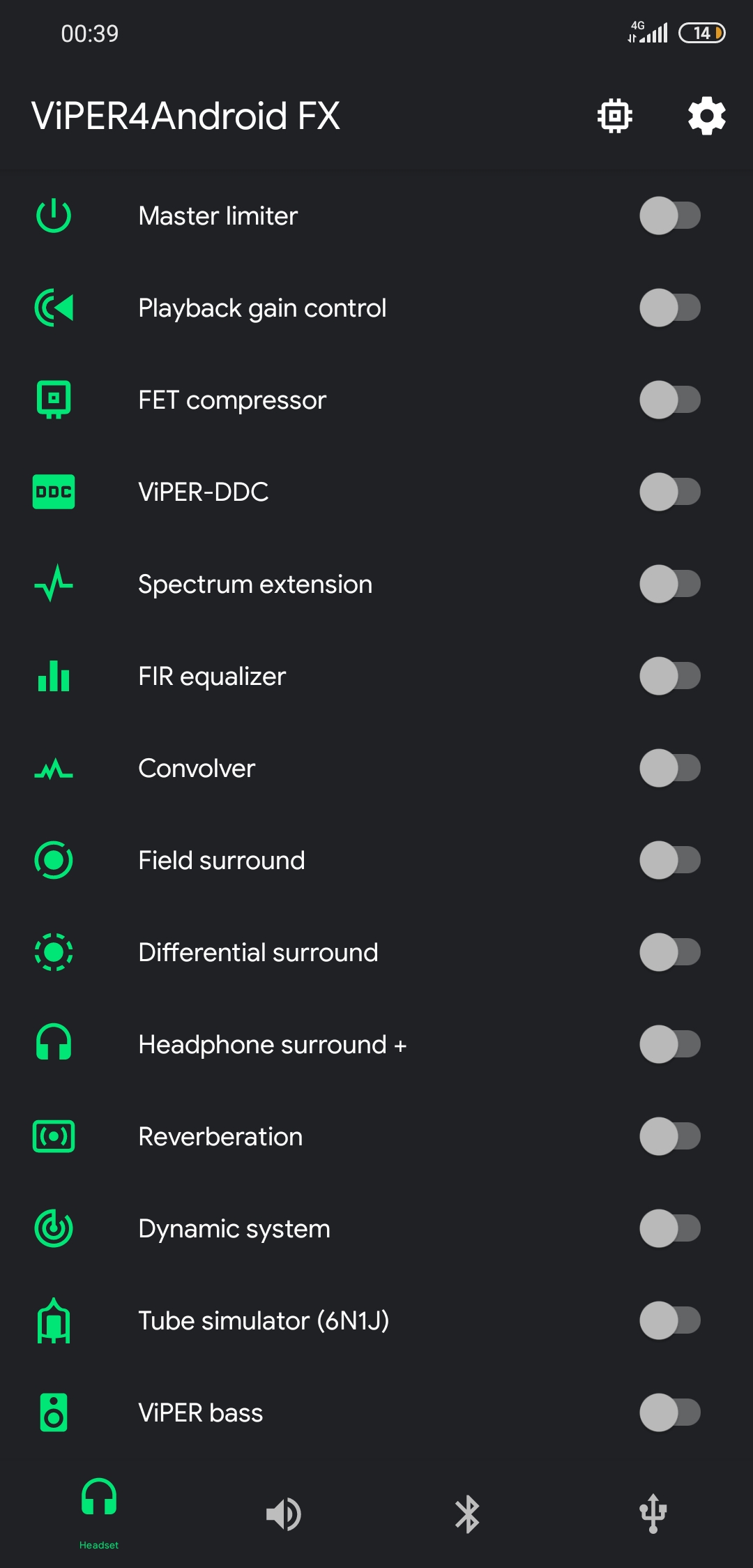This screenshot has height=1568, width=753.
Task: Turn on the FIR equalizer
Action: [670, 676]
